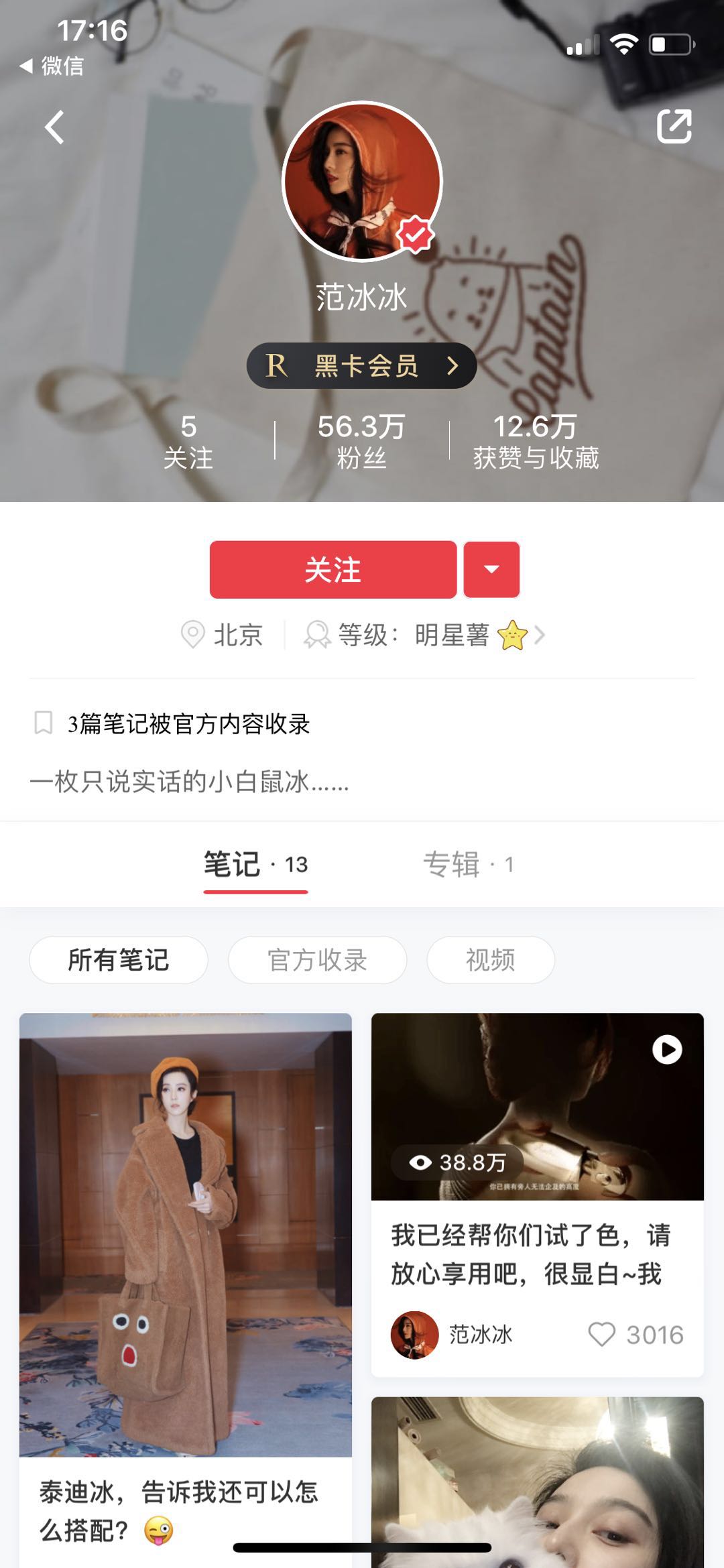The image size is (724, 1568).
Task: Open 范冰冰's profile avatar photo
Action: [x=362, y=180]
